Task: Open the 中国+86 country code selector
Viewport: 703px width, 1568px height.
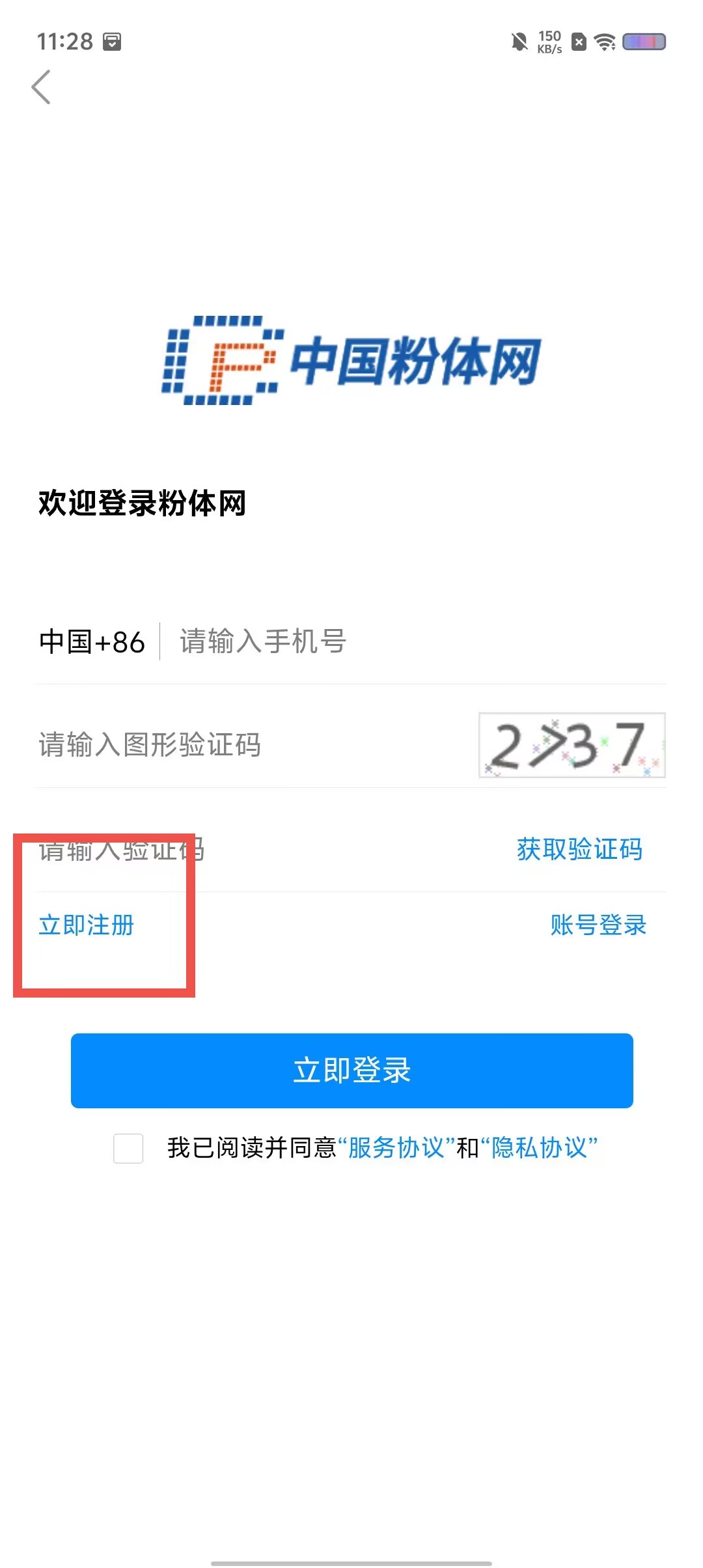Action: 92,642
